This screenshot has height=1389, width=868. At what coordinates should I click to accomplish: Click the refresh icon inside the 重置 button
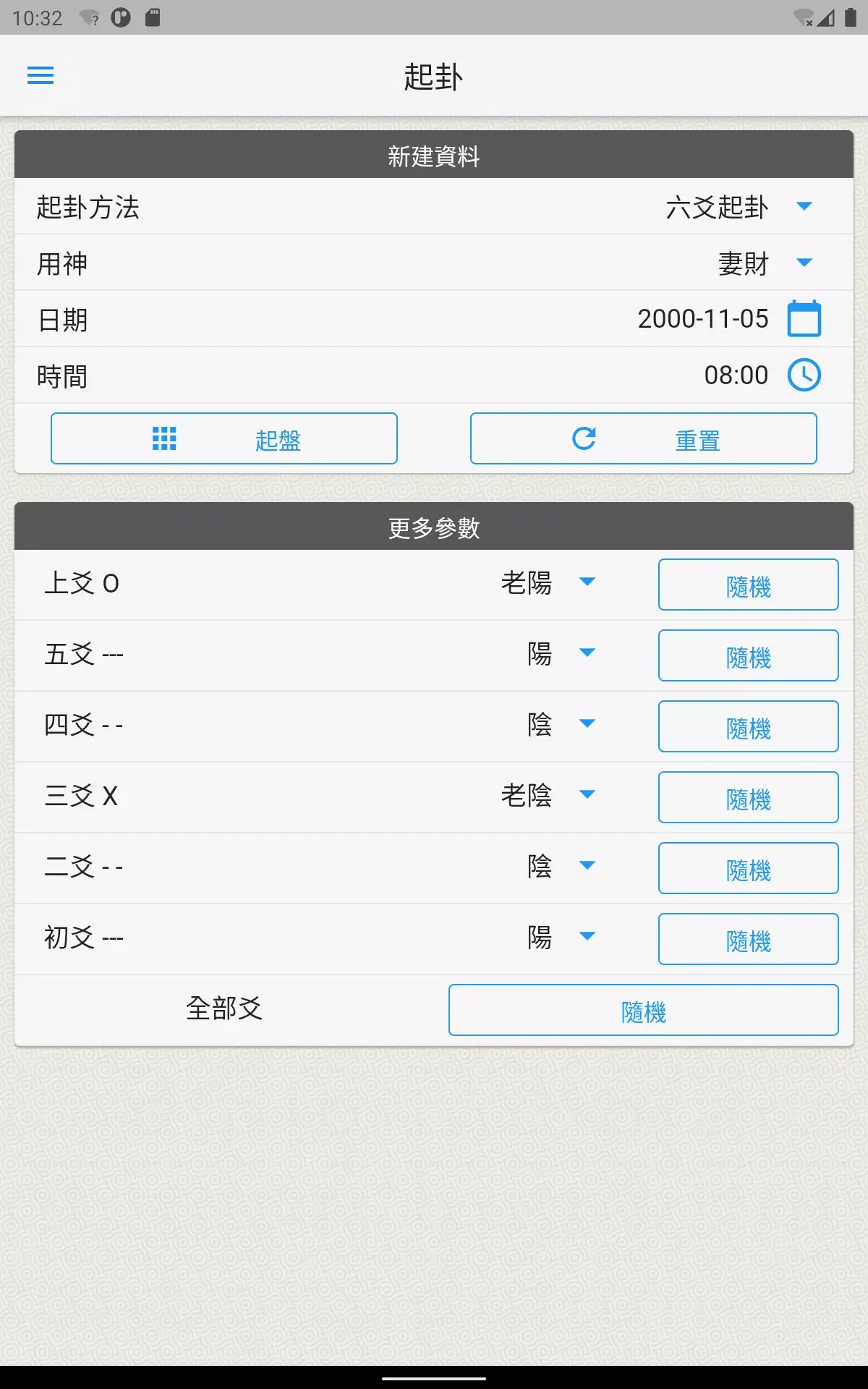[x=584, y=438]
